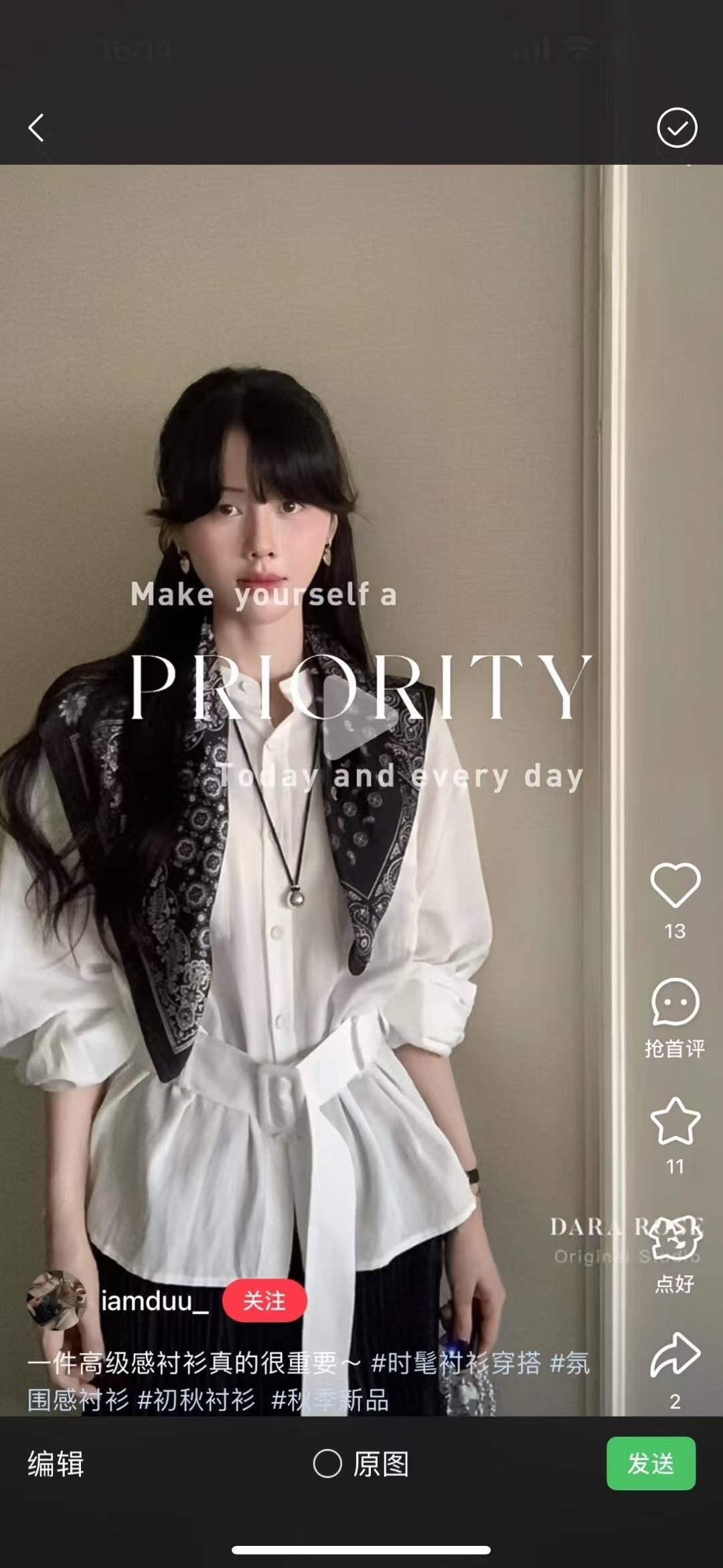The width and height of the screenshot is (723, 1568).
Task: Go back from the image preview
Action: (37, 127)
